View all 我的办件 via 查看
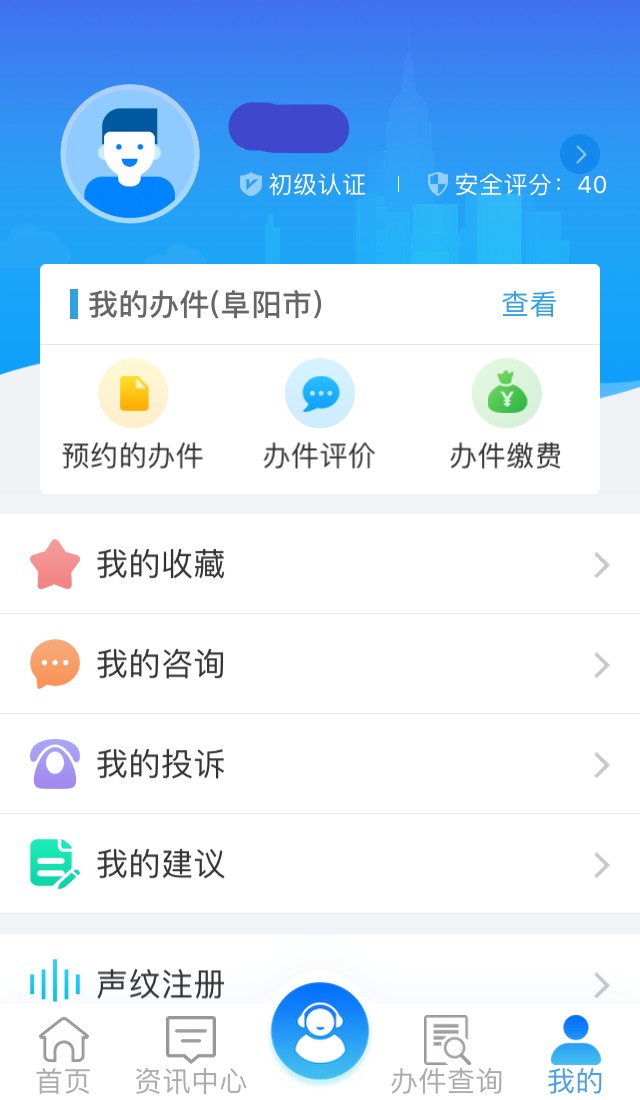 point(528,304)
